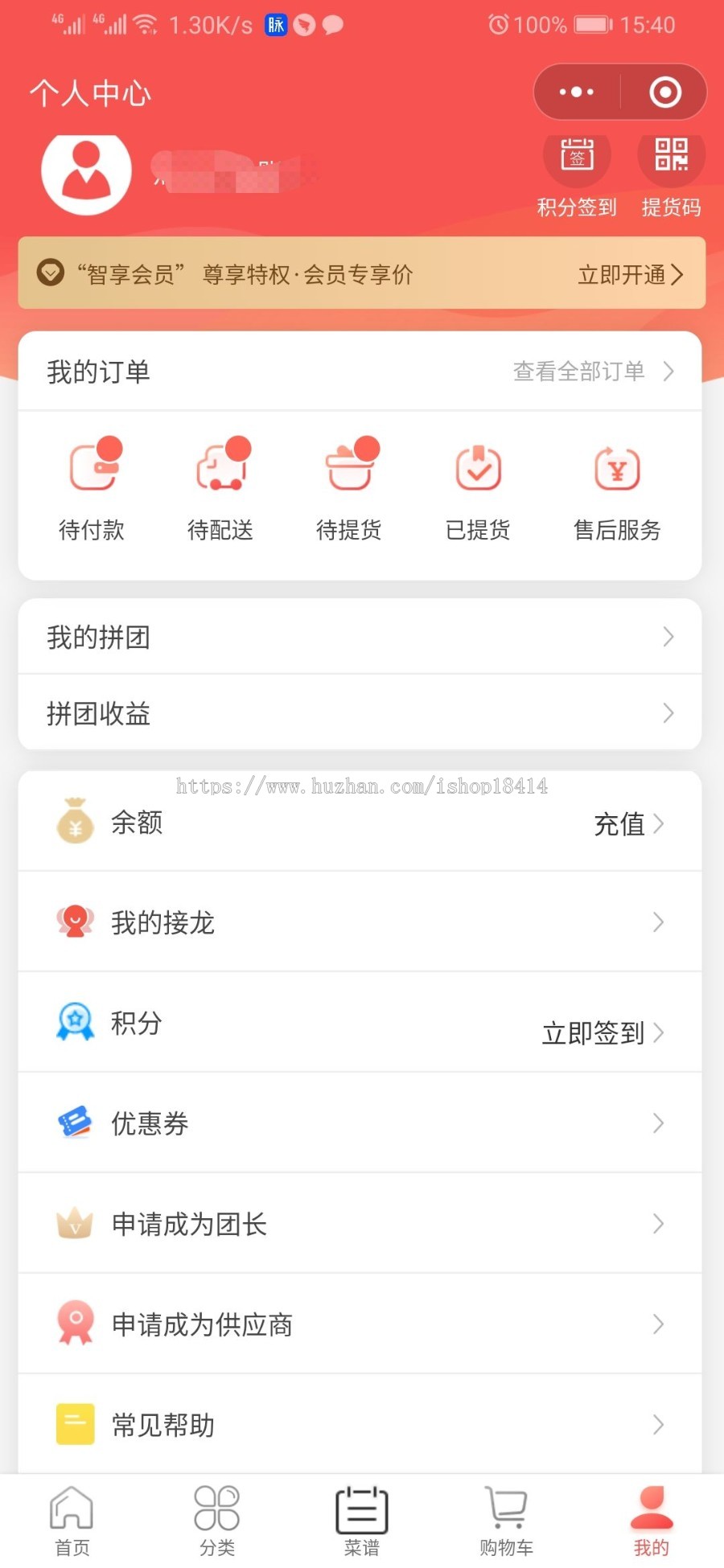724x1568 pixels.
Task: Open the 已提货 picked-up orders icon
Action: pyautogui.click(x=477, y=466)
